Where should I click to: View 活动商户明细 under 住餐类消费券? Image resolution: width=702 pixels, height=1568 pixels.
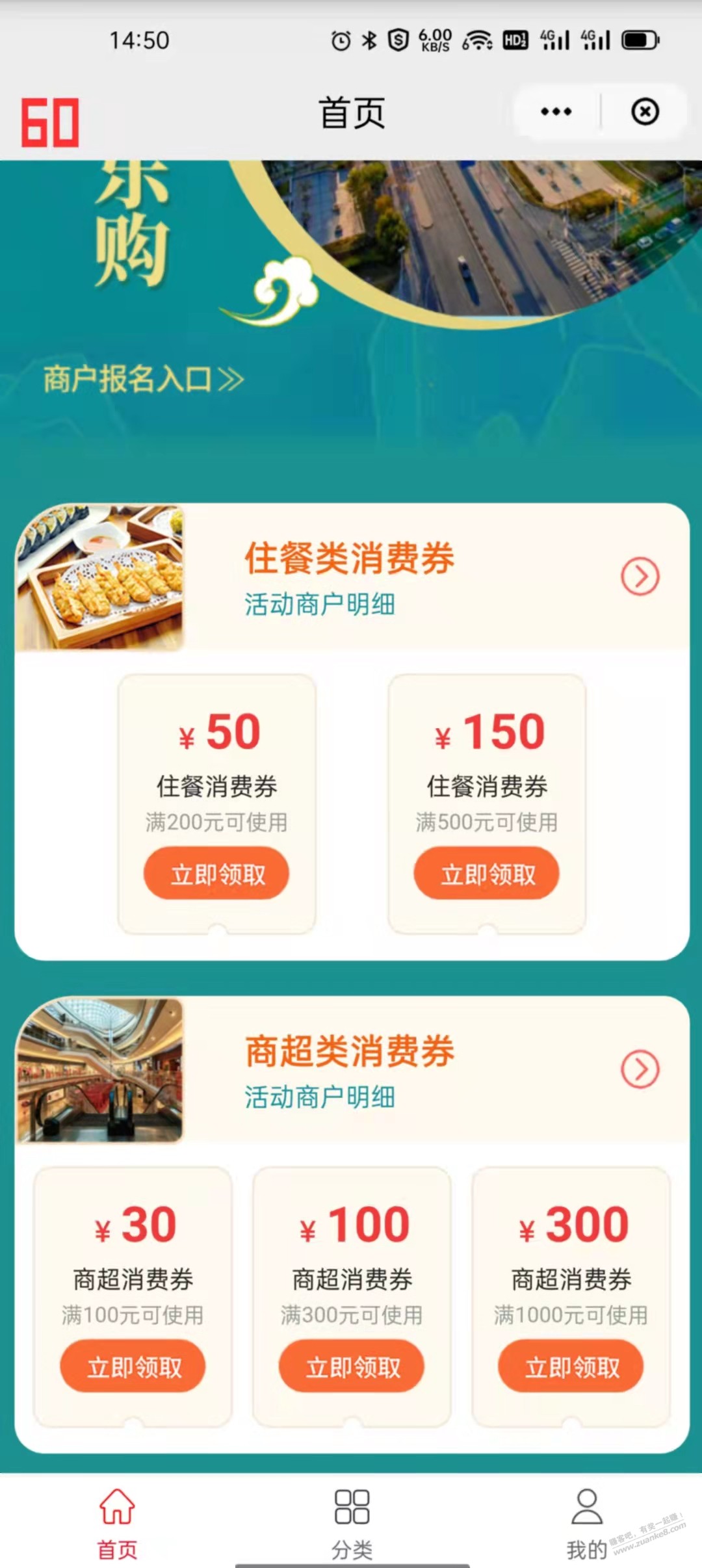pos(320,605)
